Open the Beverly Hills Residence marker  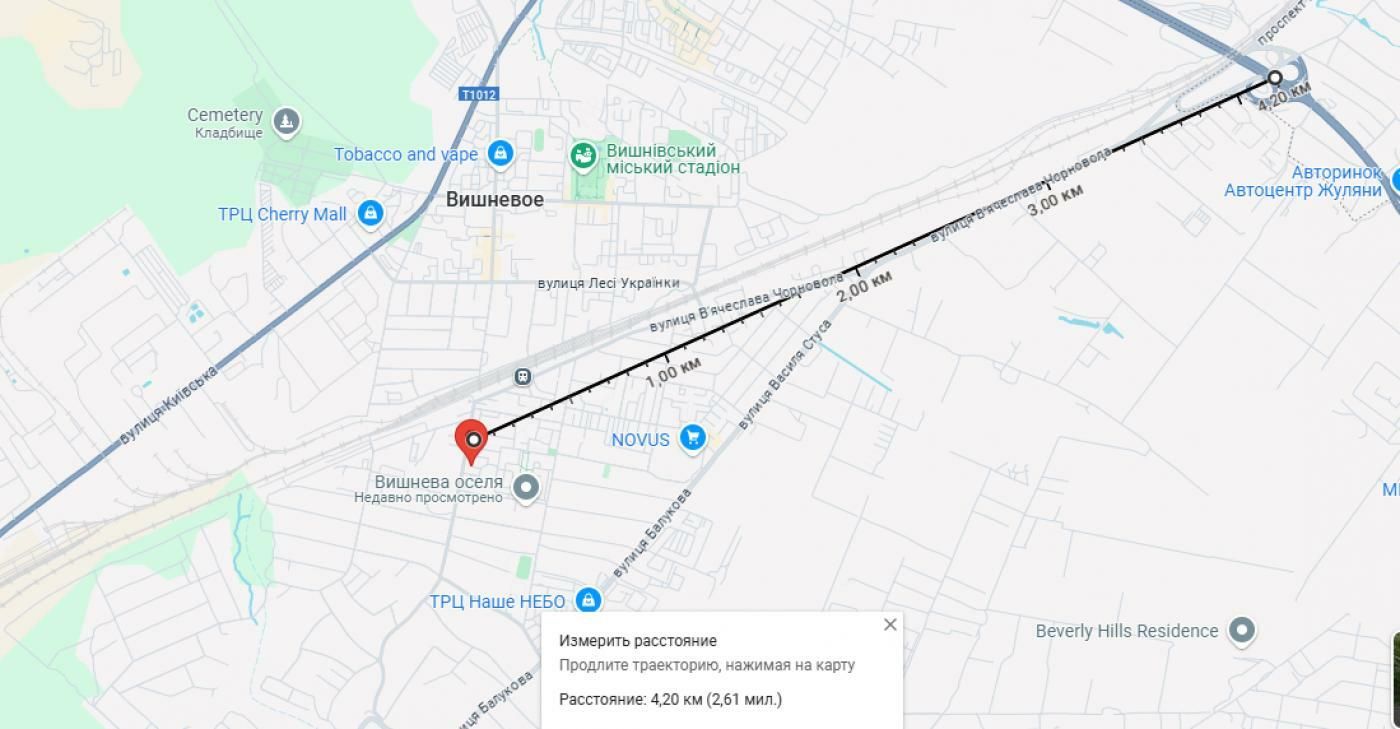point(1241,631)
